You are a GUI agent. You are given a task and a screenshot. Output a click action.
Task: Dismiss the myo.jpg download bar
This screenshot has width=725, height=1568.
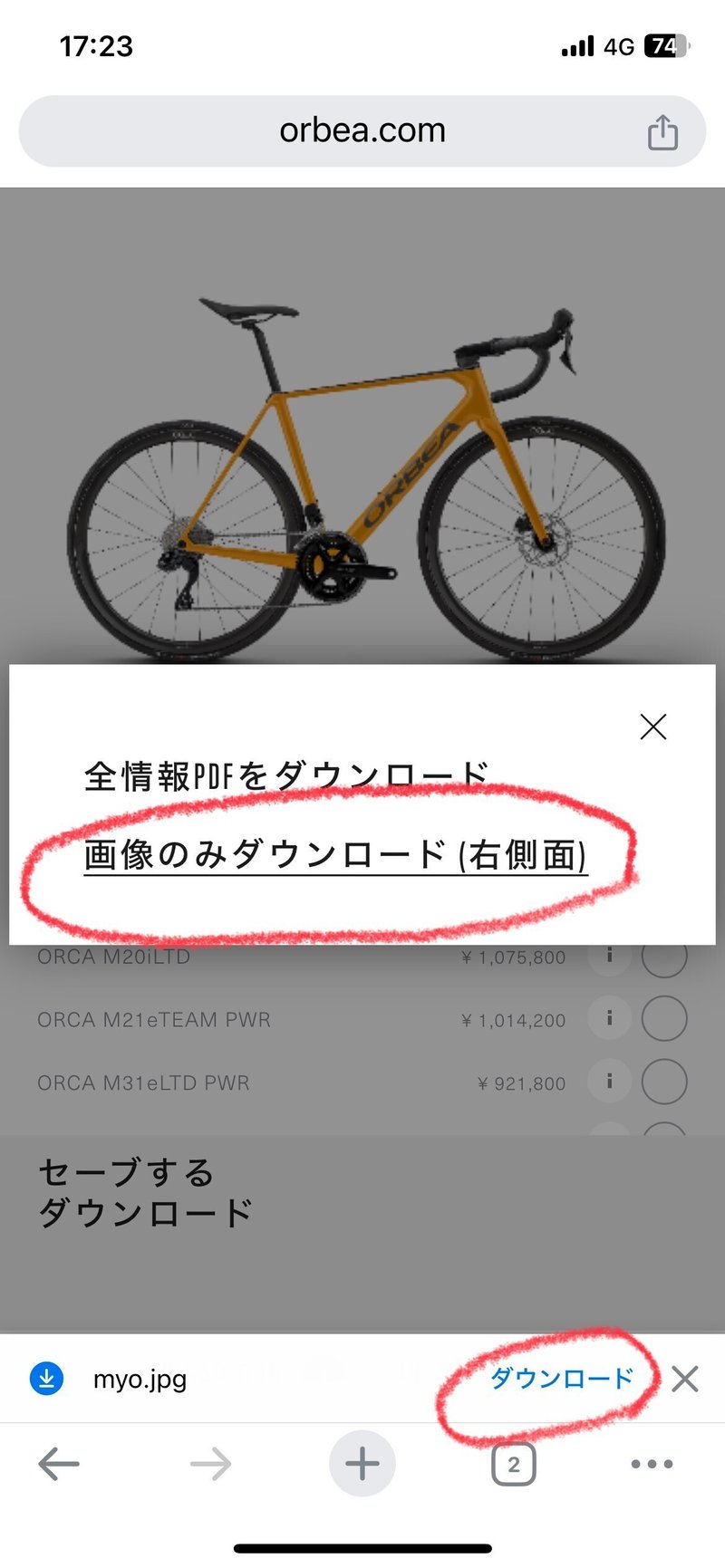(x=685, y=1379)
